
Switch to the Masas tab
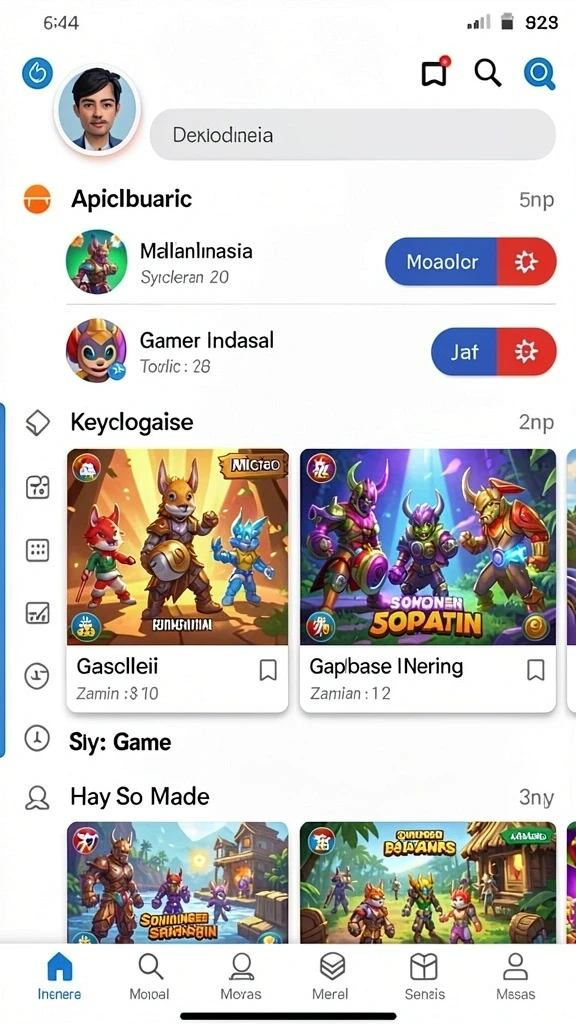pyautogui.click(x=515, y=977)
